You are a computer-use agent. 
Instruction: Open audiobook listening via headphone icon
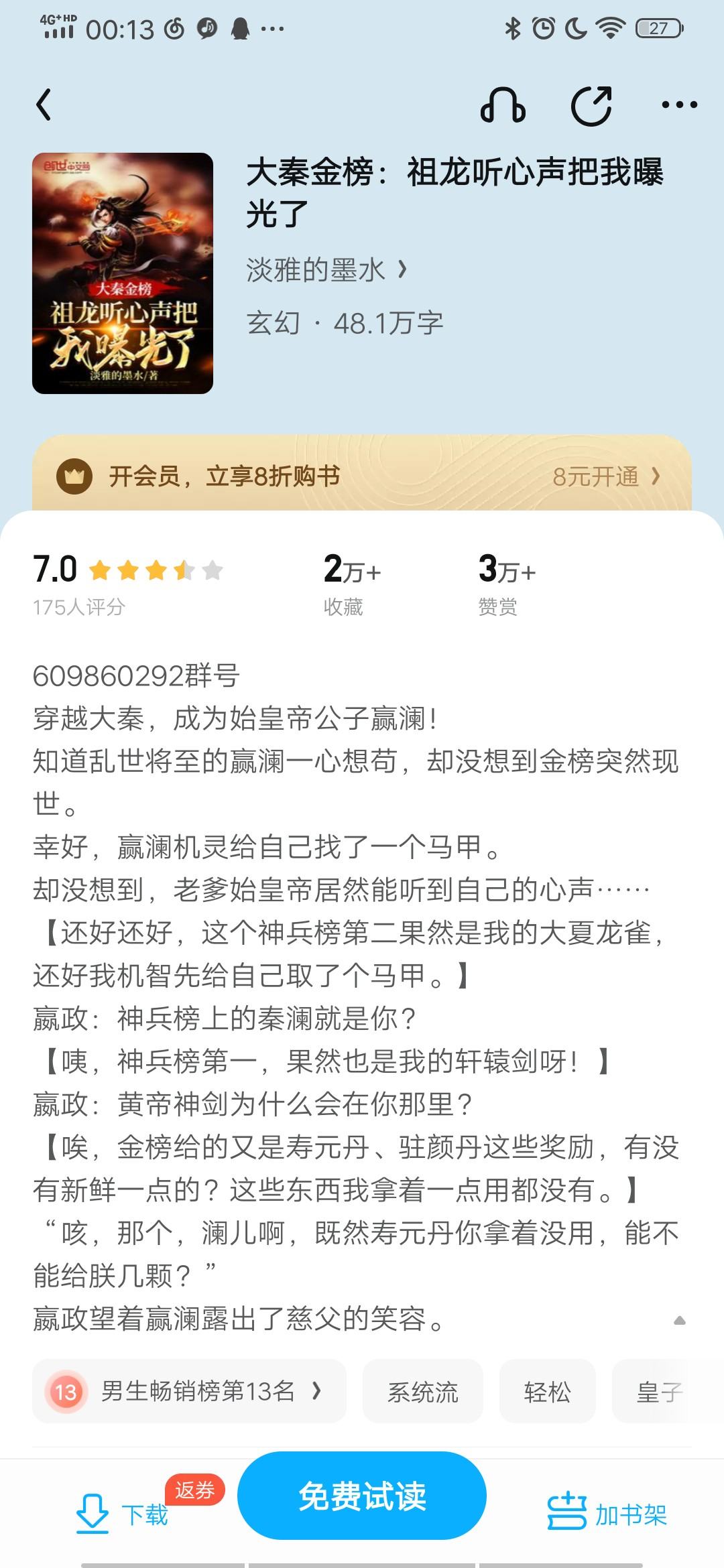tap(503, 105)
